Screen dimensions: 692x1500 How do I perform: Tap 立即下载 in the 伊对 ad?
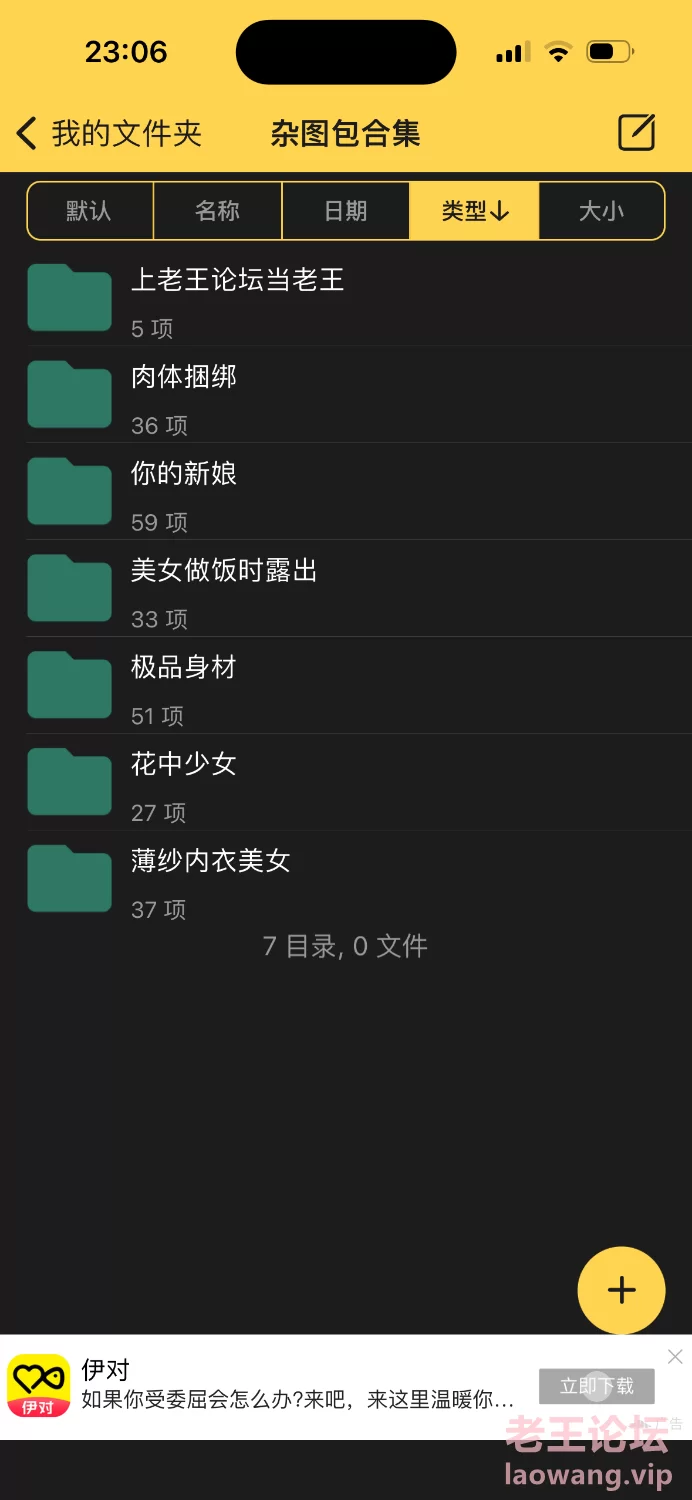click(x=597, y=1386)
